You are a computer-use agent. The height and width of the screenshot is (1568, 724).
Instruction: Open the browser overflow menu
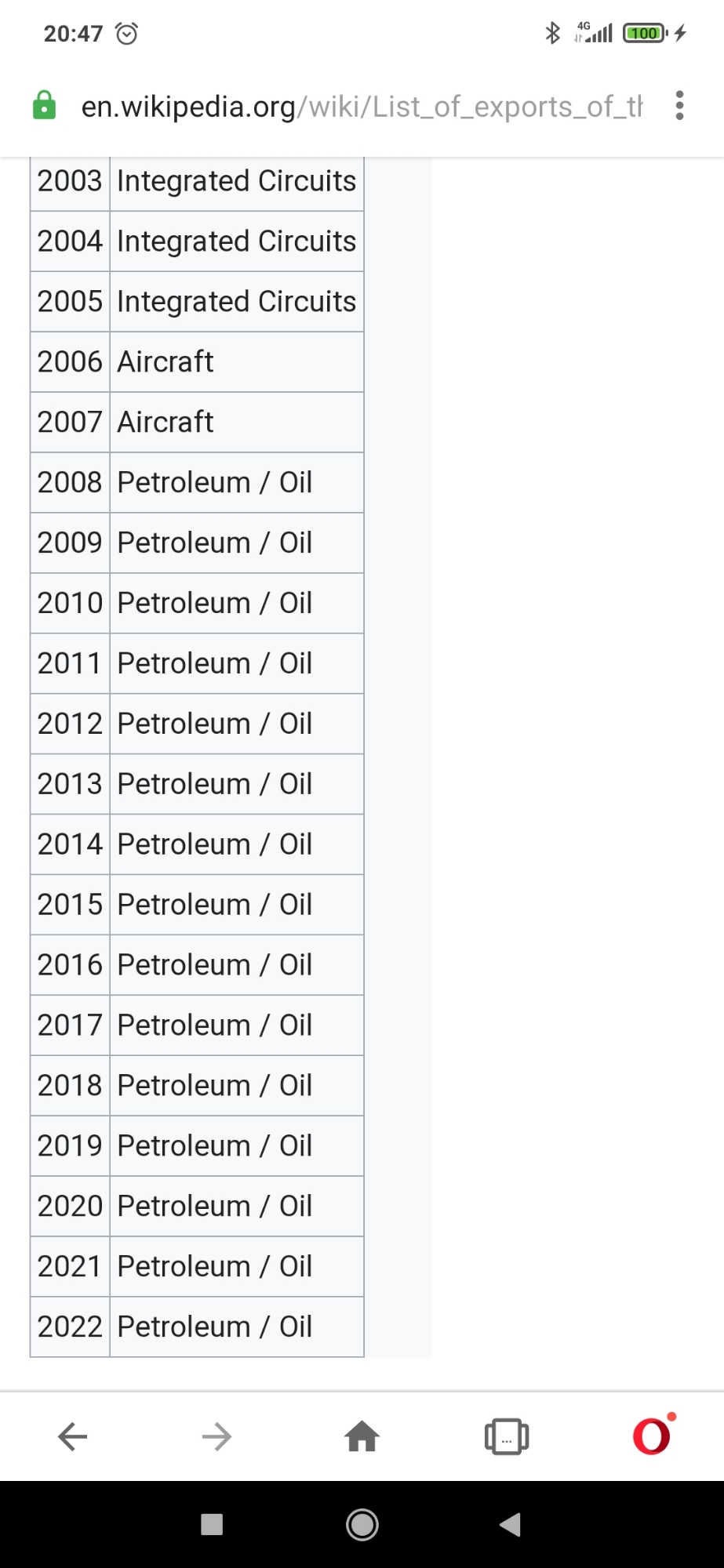click(x=679, y=105)
